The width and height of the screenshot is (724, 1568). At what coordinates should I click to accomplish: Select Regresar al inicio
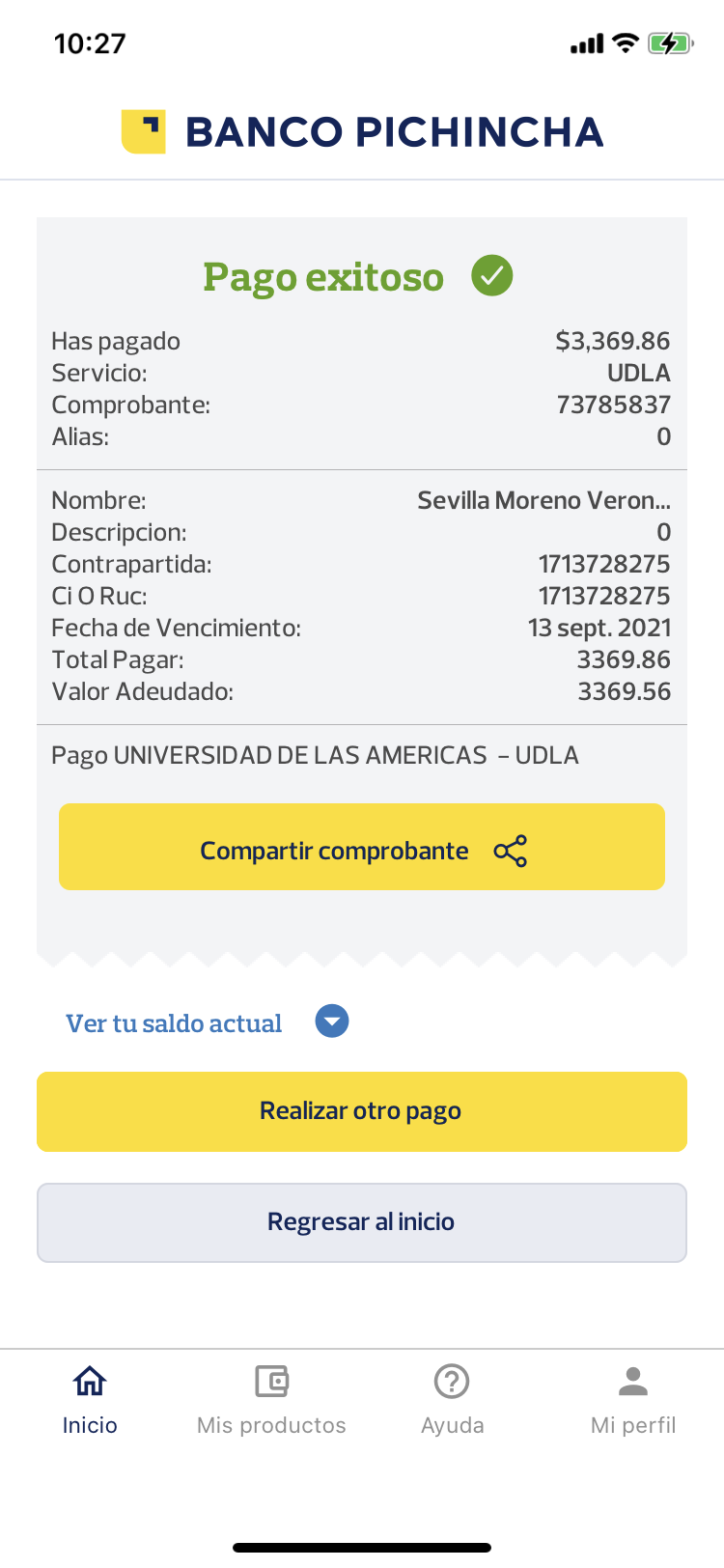(362, 1222)
